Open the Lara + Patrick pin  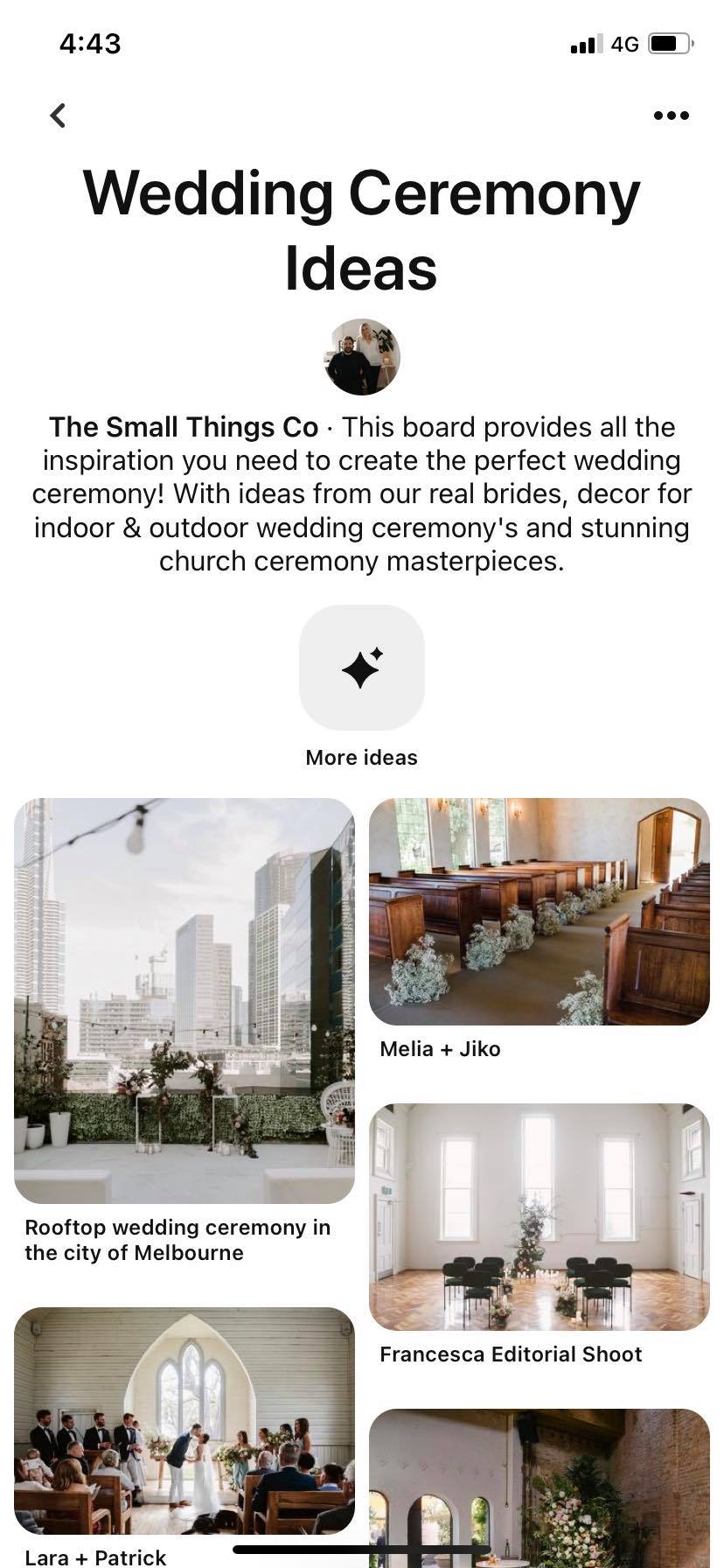184,1421
